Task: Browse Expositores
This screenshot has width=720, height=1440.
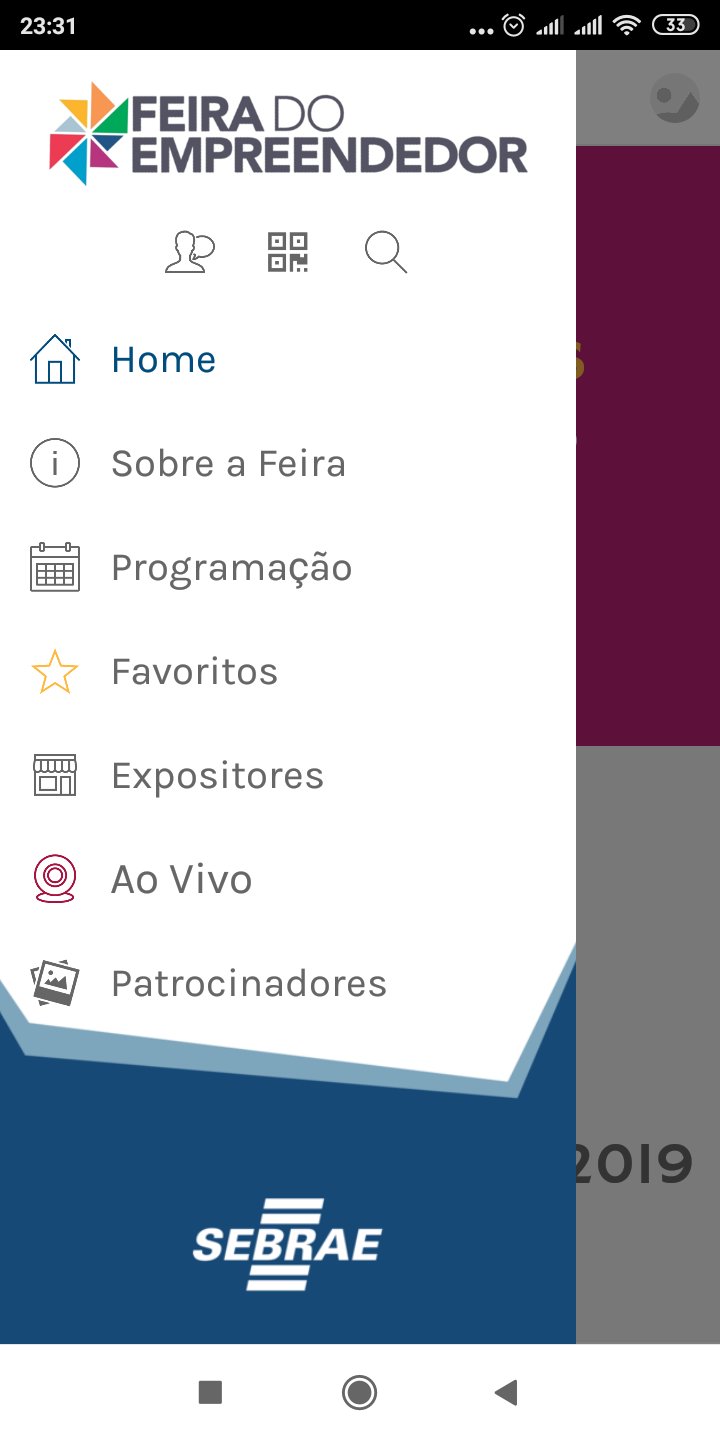Action: tap(217, 776)
